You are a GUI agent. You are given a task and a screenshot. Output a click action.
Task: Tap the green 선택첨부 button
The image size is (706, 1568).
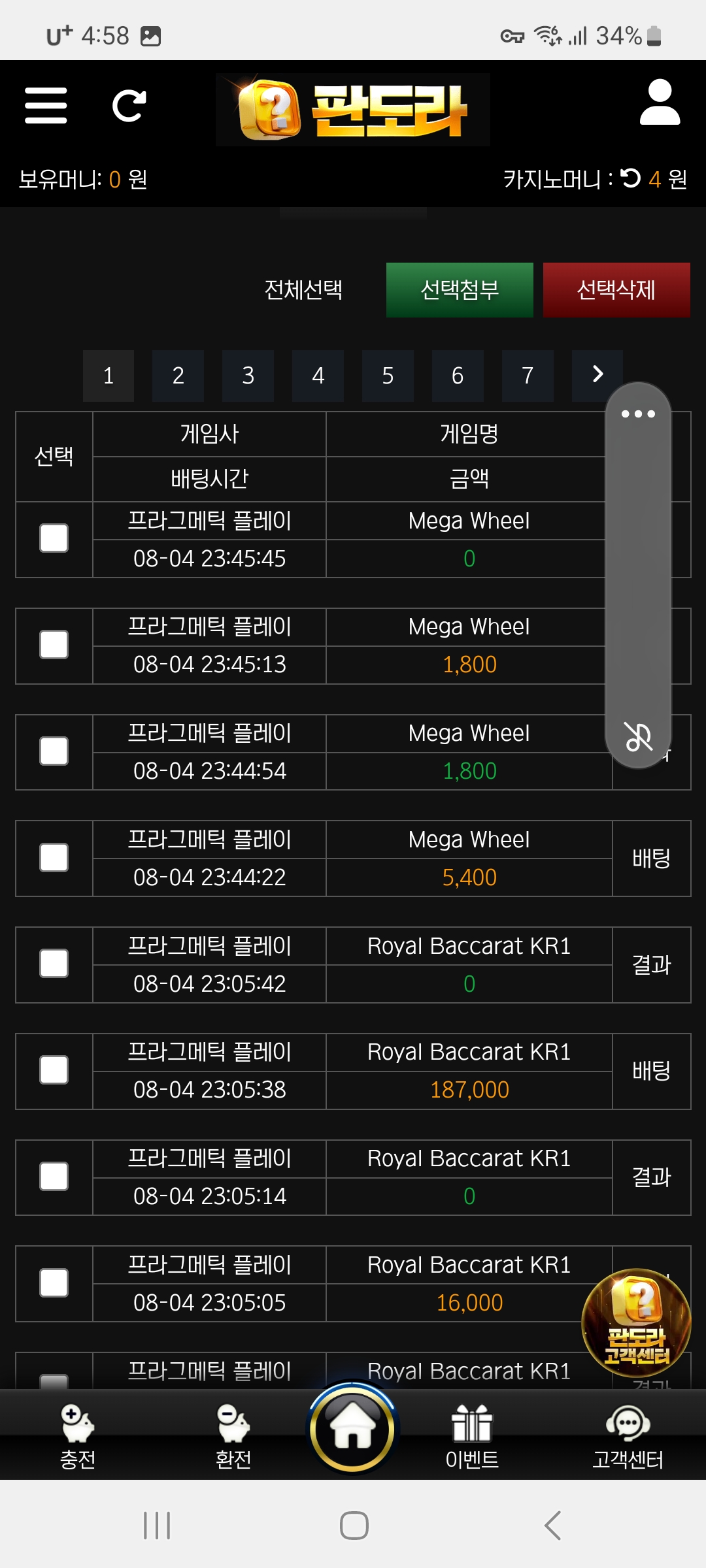tap(460, 289)
